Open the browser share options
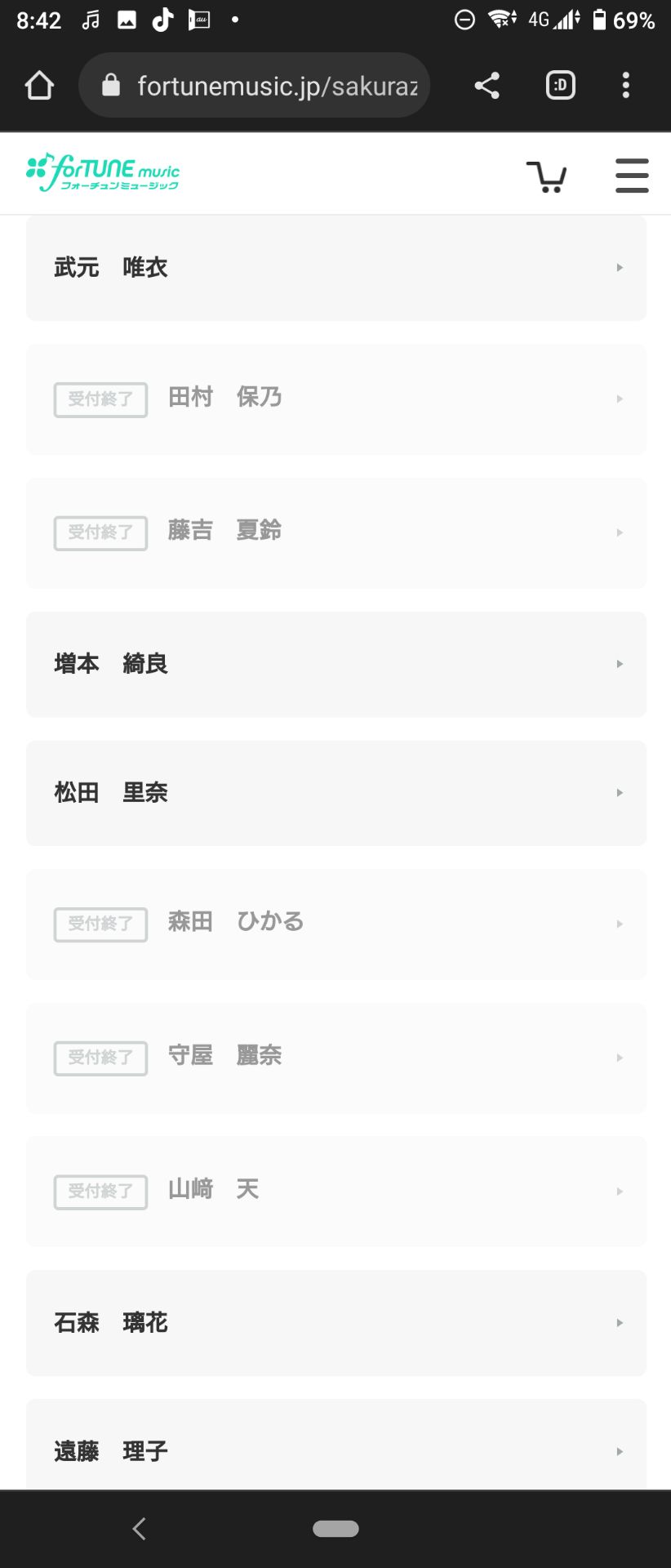 (487, 84)
